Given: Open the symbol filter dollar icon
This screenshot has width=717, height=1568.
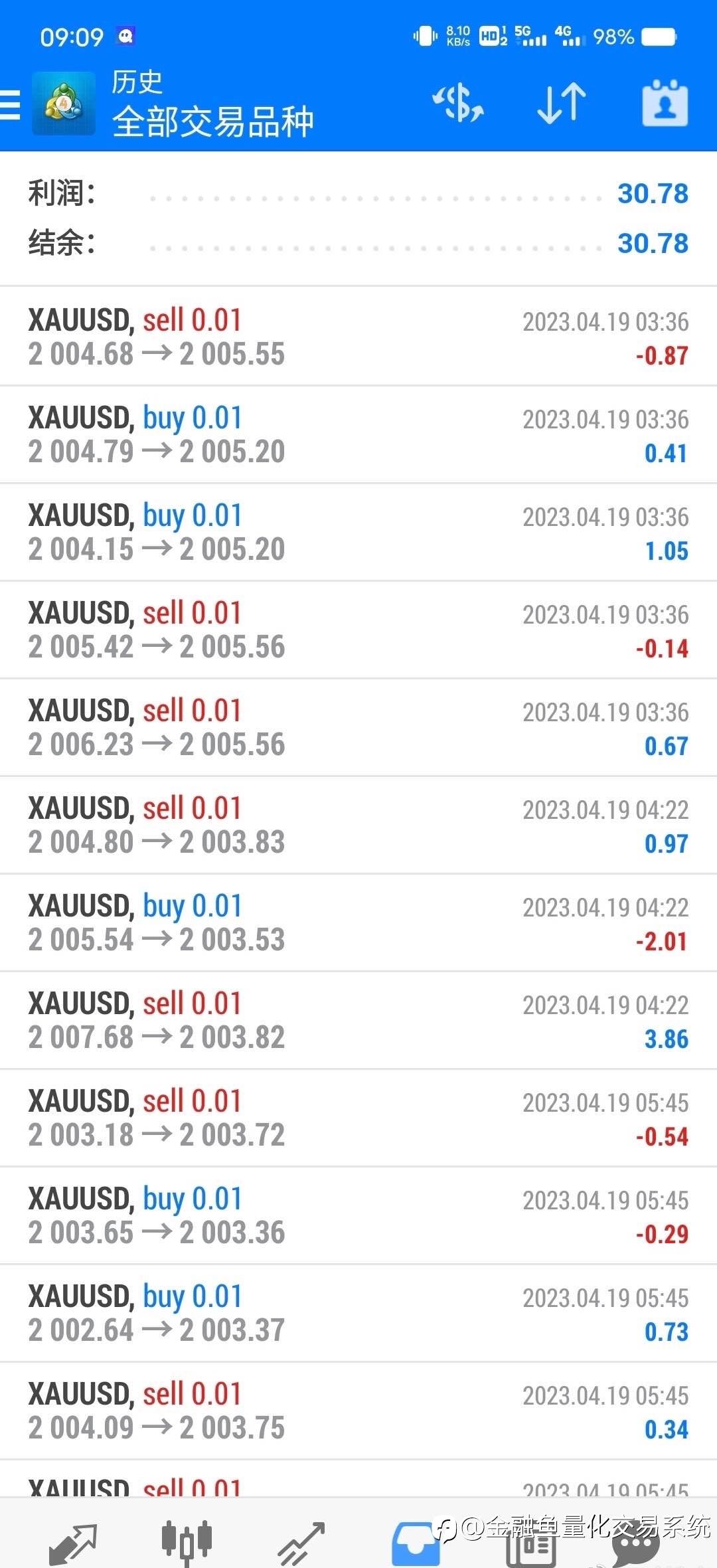Looking at the screenshot, I should click(x=458, y=104).
